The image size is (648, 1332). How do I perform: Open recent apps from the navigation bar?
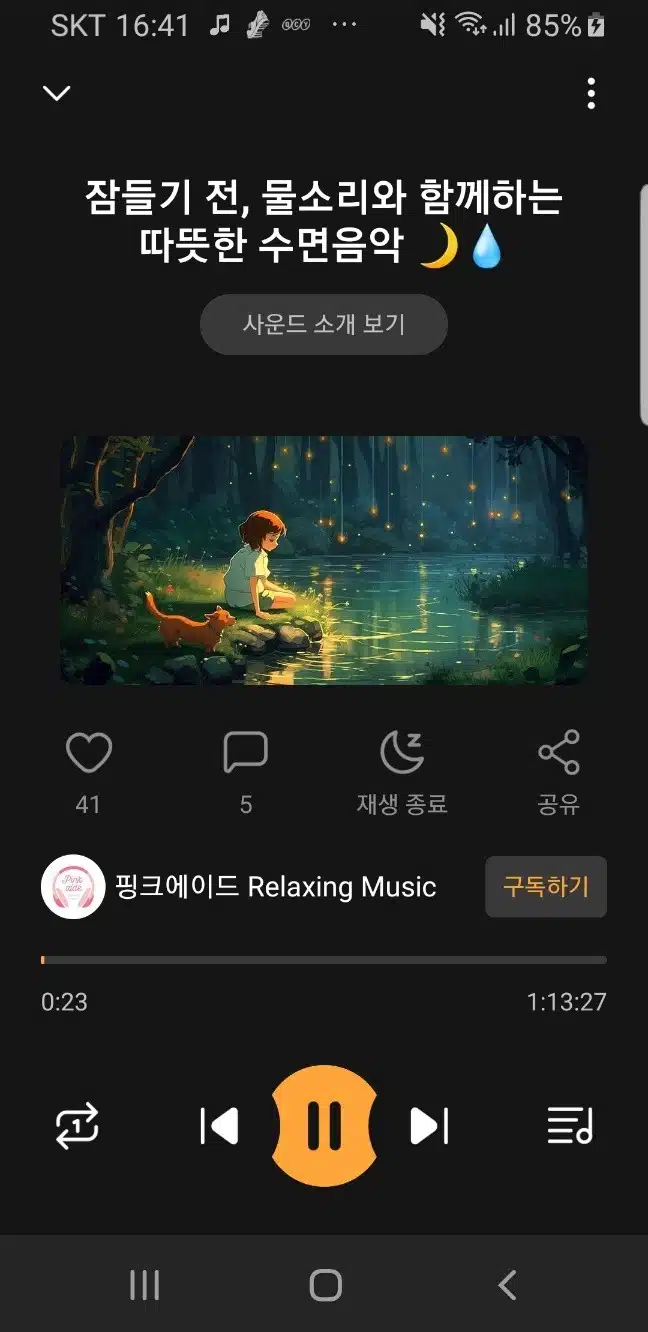click(145, 1285)
